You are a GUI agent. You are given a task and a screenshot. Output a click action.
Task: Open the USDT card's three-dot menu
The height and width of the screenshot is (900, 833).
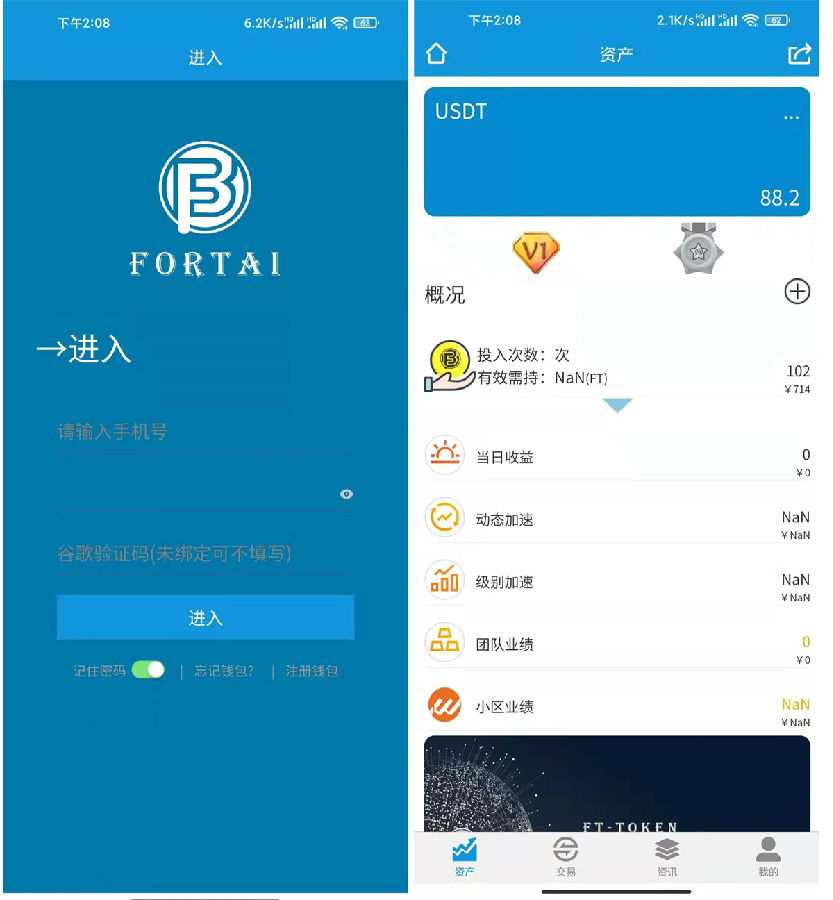pos(791,116)
